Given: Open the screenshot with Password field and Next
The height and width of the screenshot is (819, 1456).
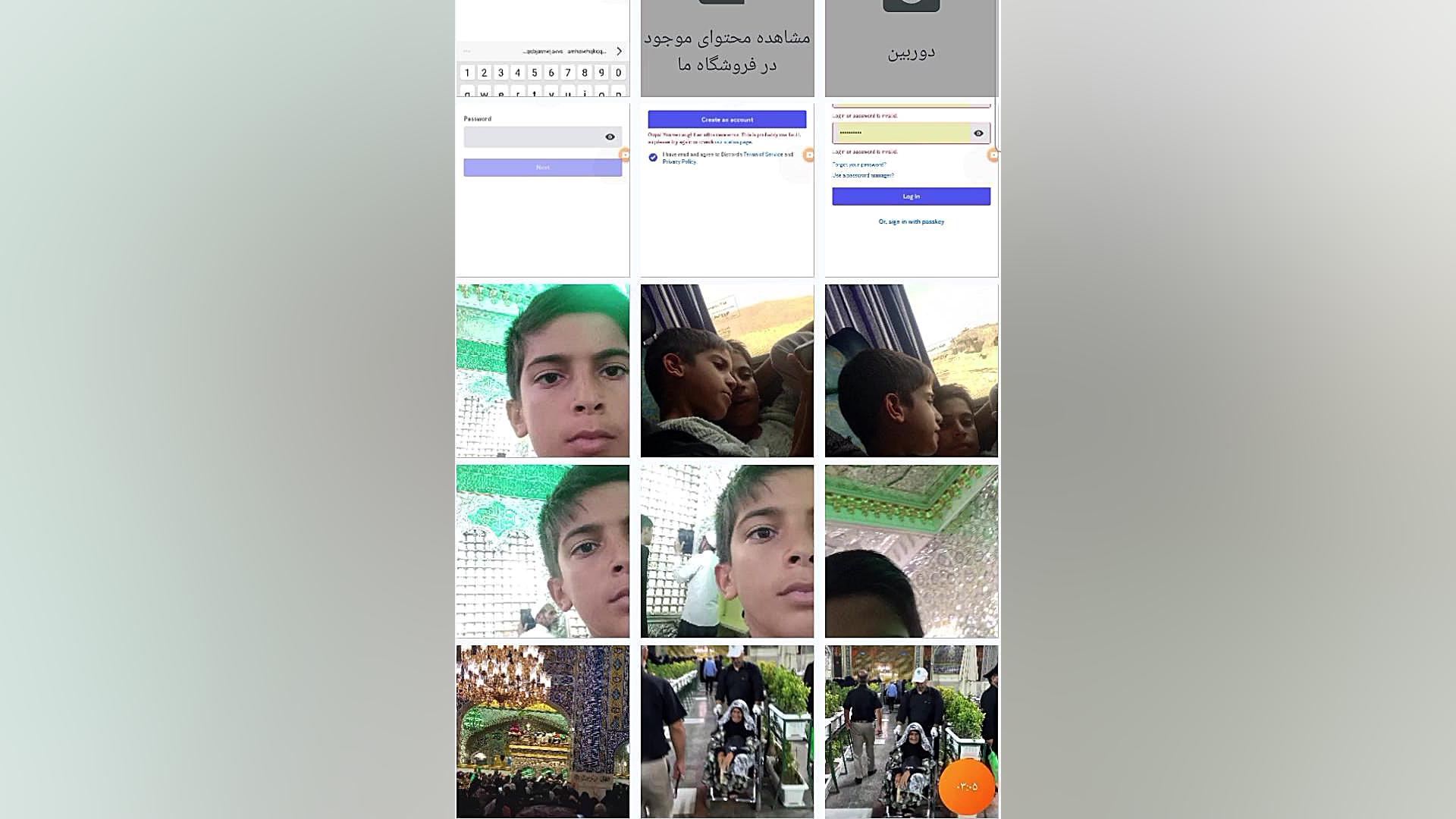Looking at the screenshot, I should pyautogui.click(x=542, y=190).
